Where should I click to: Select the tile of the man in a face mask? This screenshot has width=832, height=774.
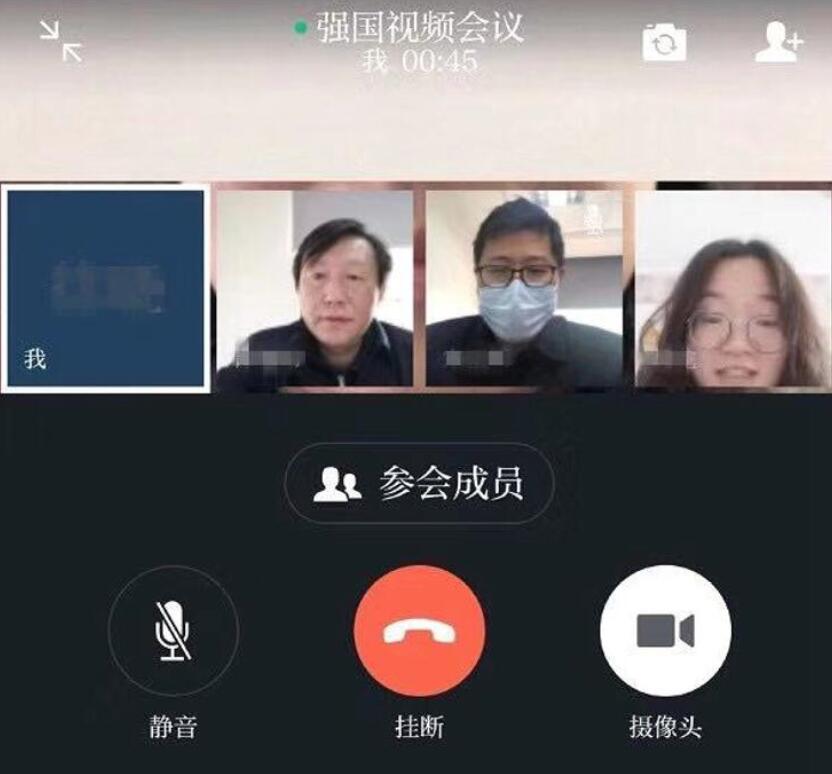click(524, 289)
